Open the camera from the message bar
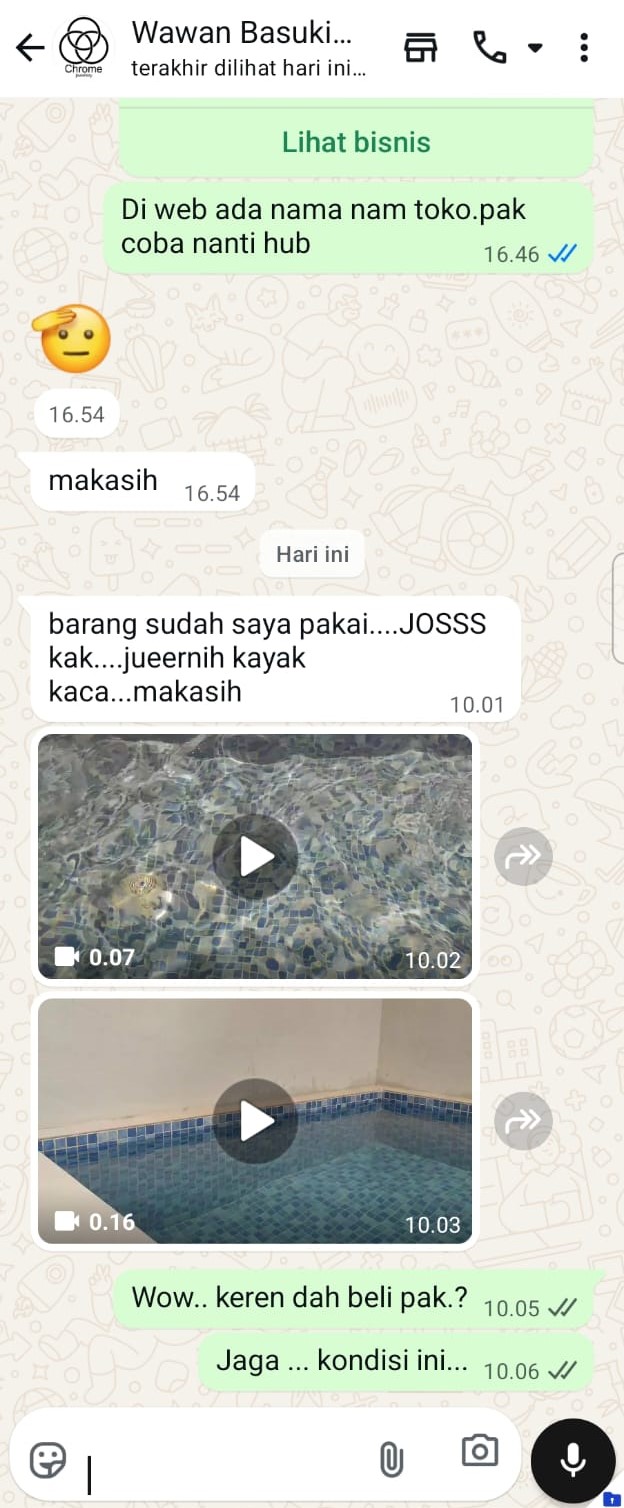 pyautogui.click(x=480, y=1451)
